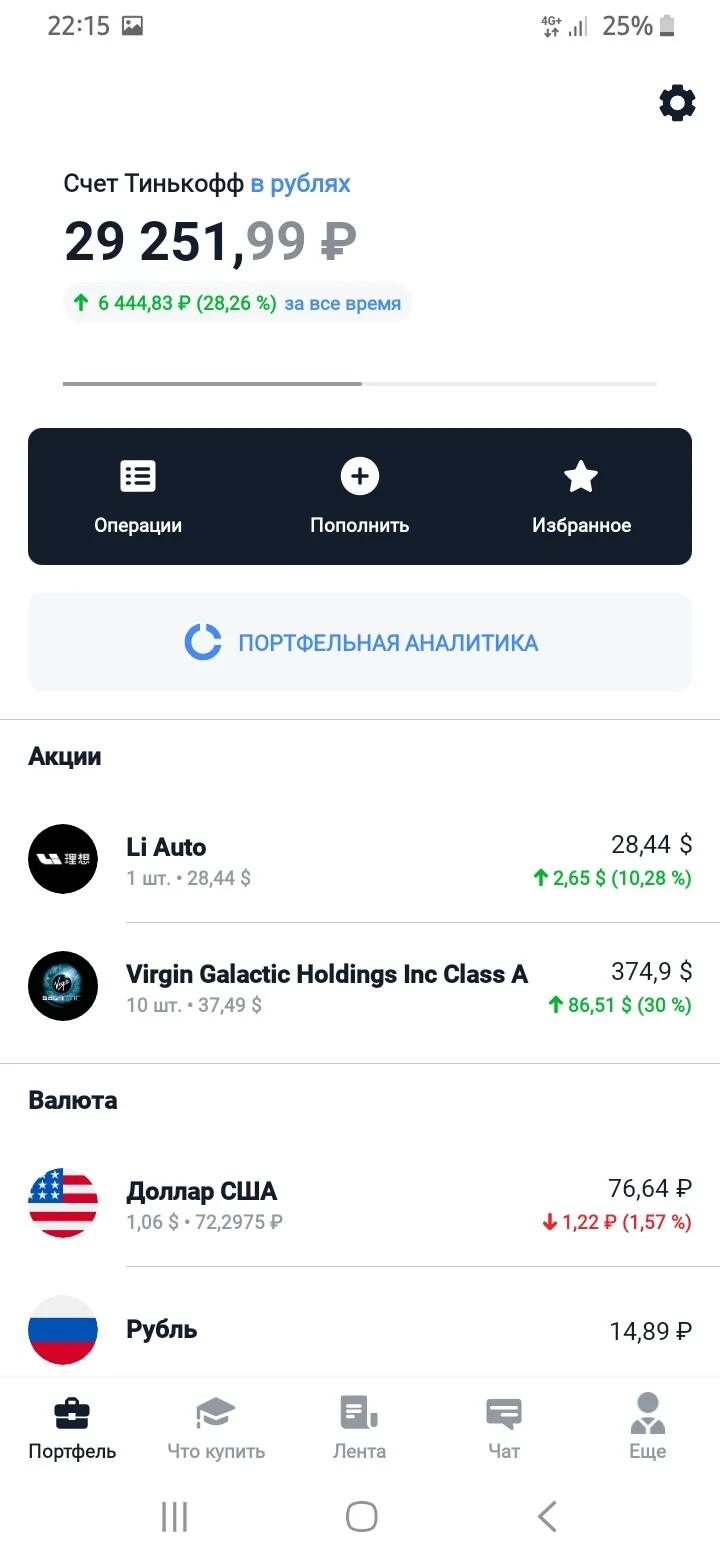Viewport: 720px width, 1560px height.
Task: Open the Доллар США currency row
Action: click(x=360, y=1203)
